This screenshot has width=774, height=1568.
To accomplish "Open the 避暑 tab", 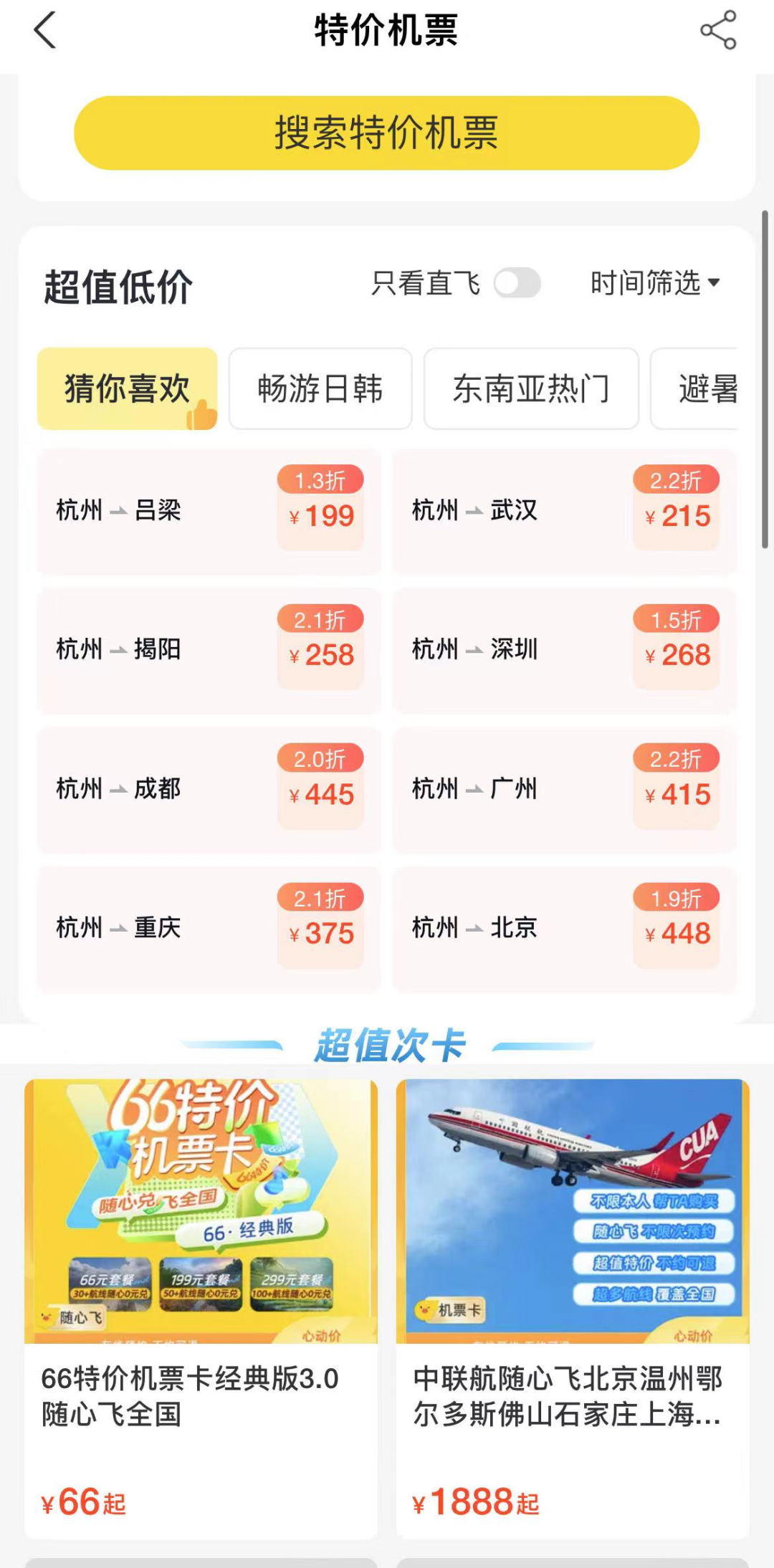I will point(702,389).
